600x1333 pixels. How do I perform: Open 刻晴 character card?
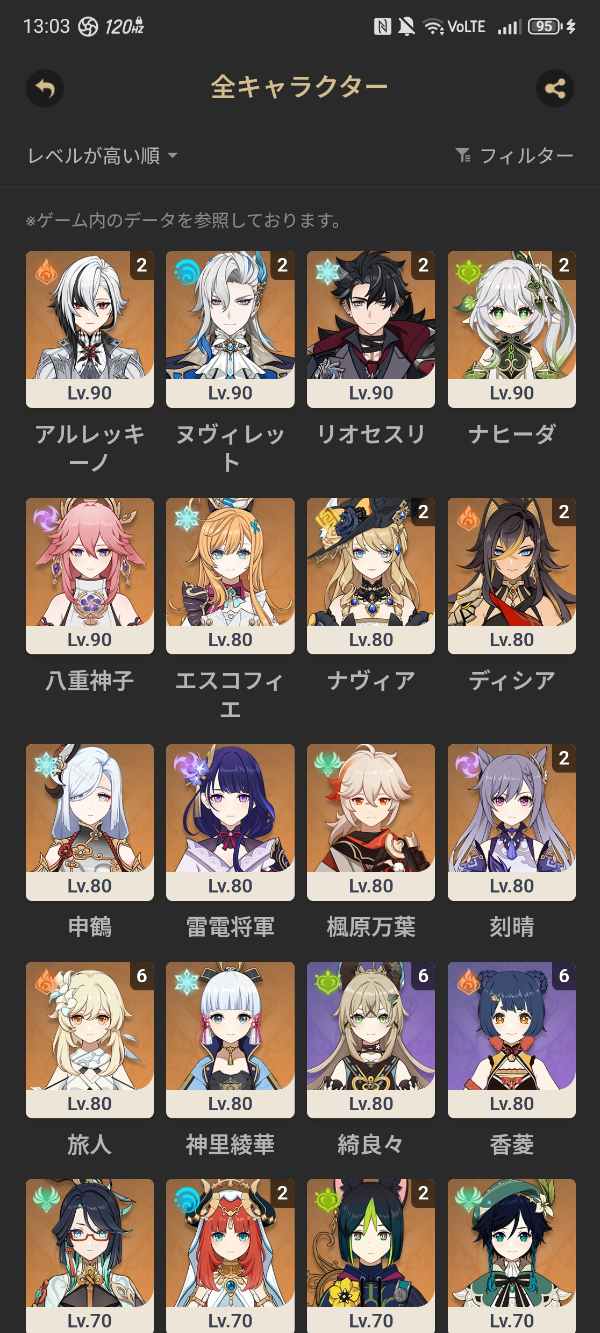[512, 821]
